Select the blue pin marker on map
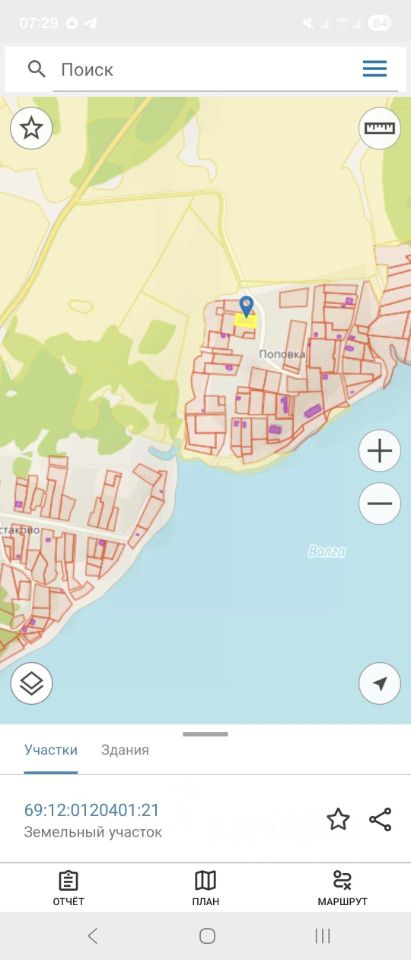Image resolution: width=411 pixels, height=960 pixels. click(x=246, y=306)
